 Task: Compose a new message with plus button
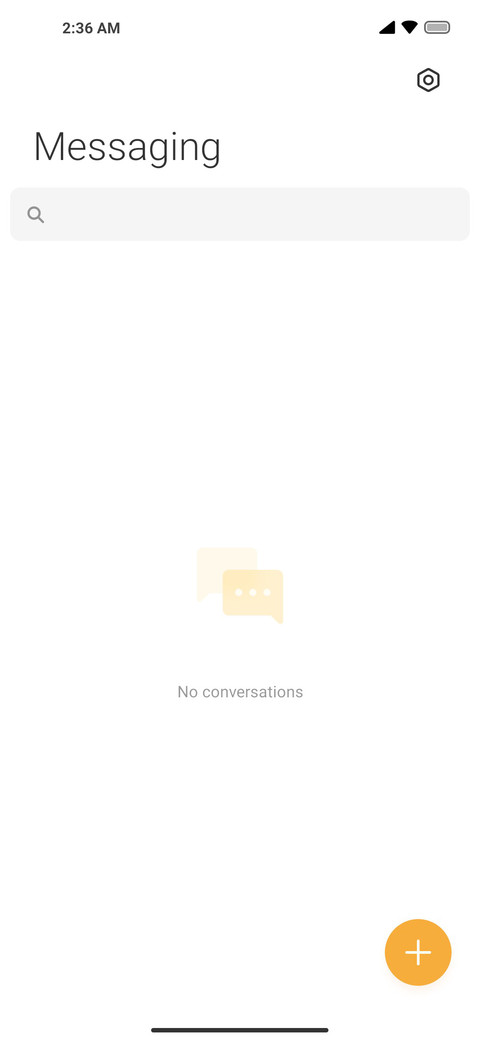click(x=418, y=952)
